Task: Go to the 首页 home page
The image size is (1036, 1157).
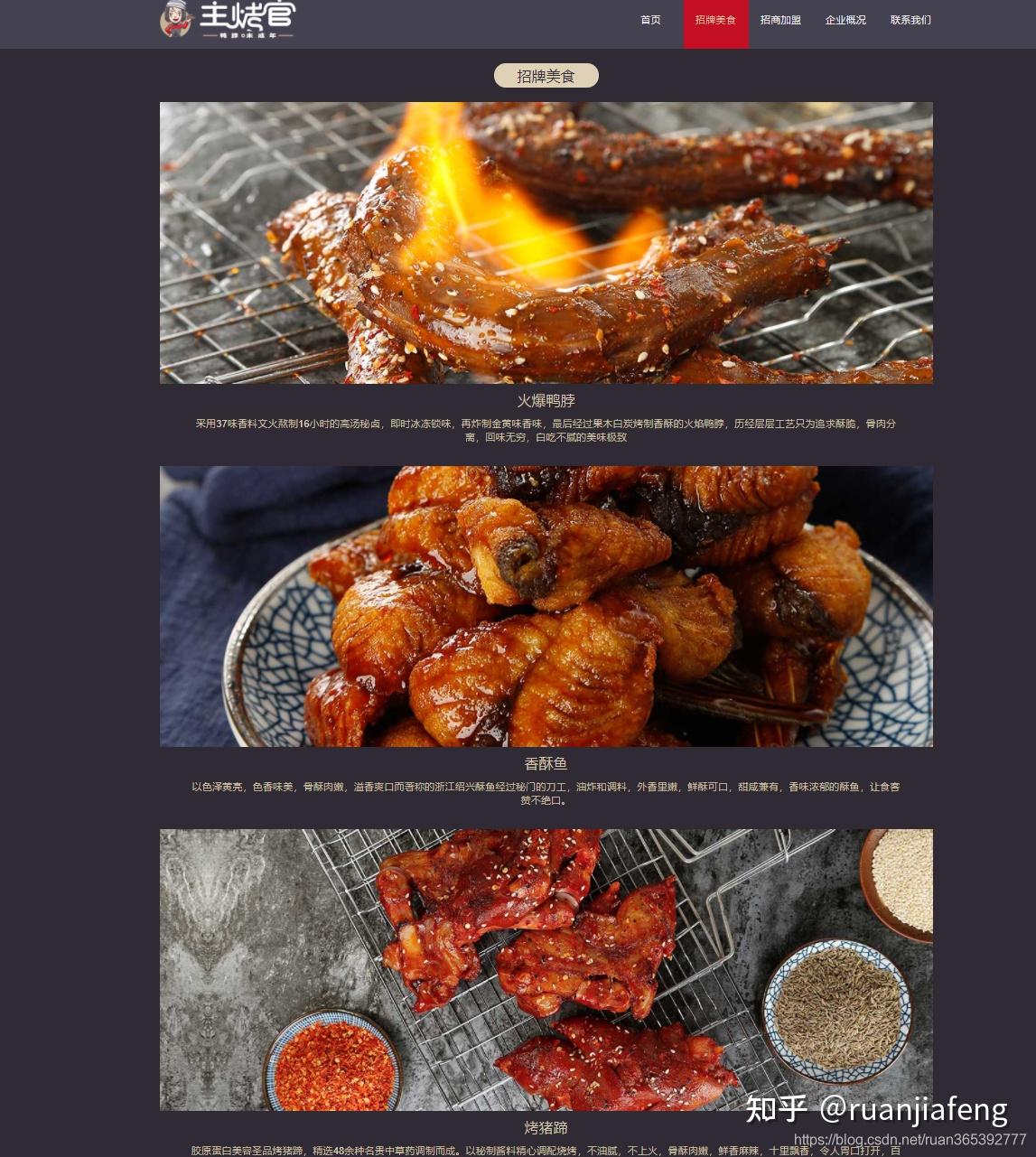Action: 650,20
